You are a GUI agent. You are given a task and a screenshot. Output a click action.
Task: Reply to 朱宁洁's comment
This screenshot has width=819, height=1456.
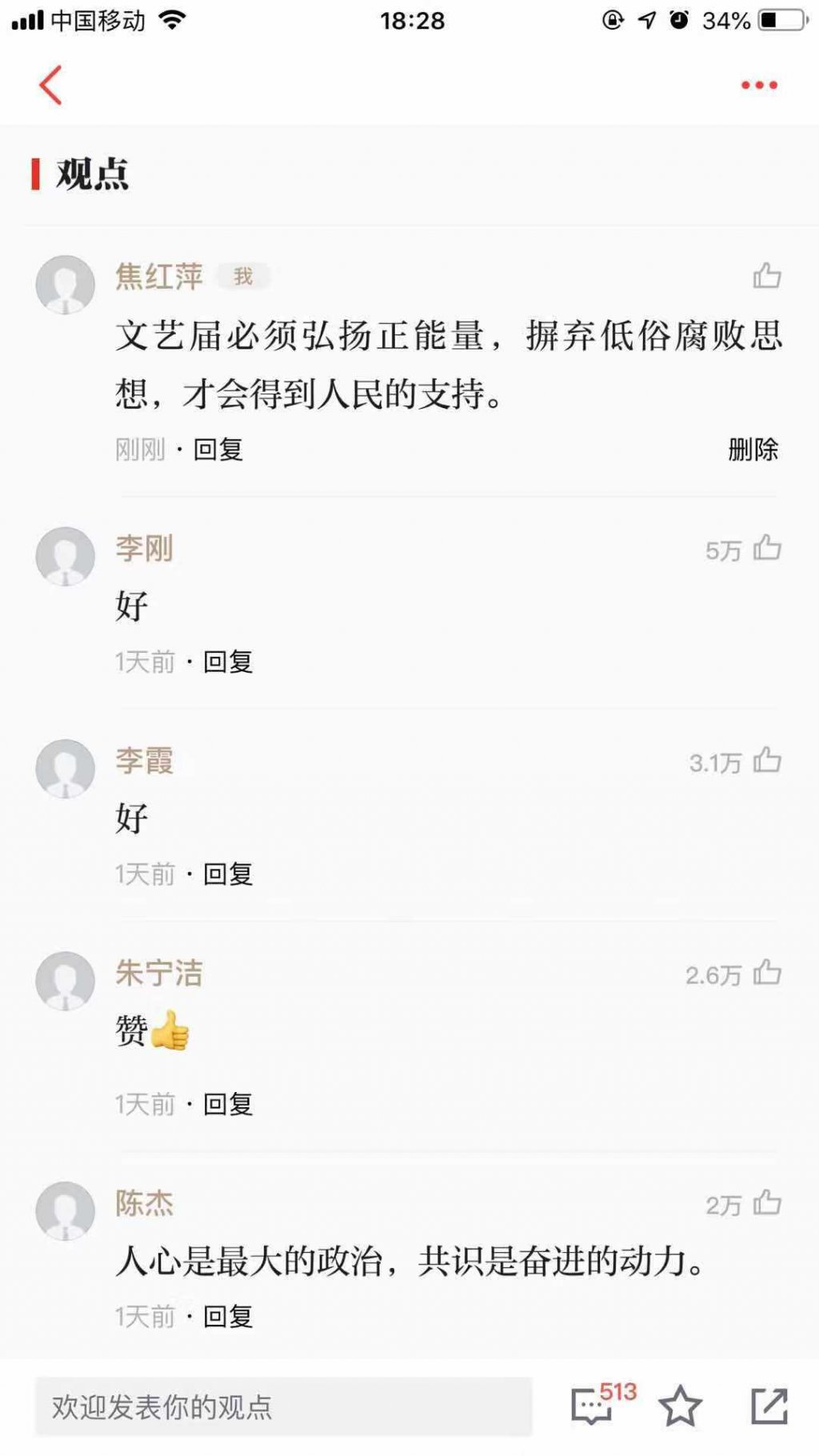228,1104
